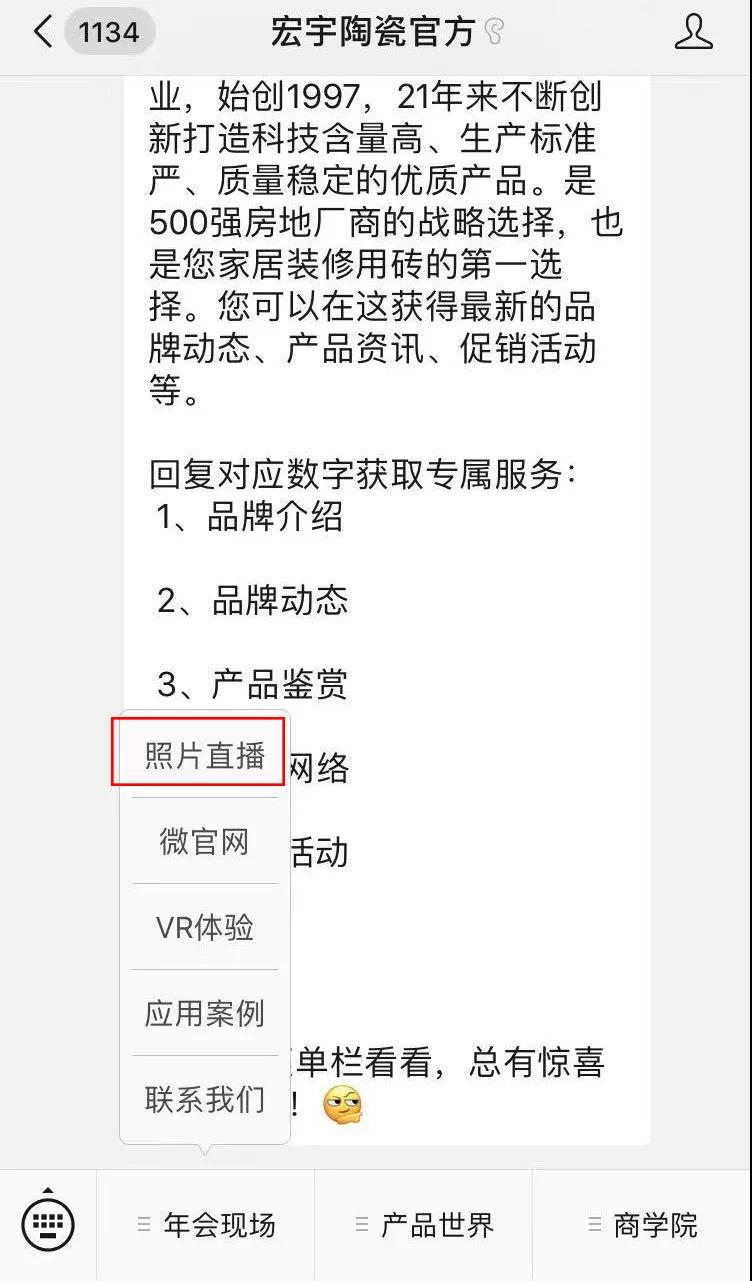Go back to the chat list
Image resolution: width=752 pixels, height=1281 pixels.
click(42, 32)
